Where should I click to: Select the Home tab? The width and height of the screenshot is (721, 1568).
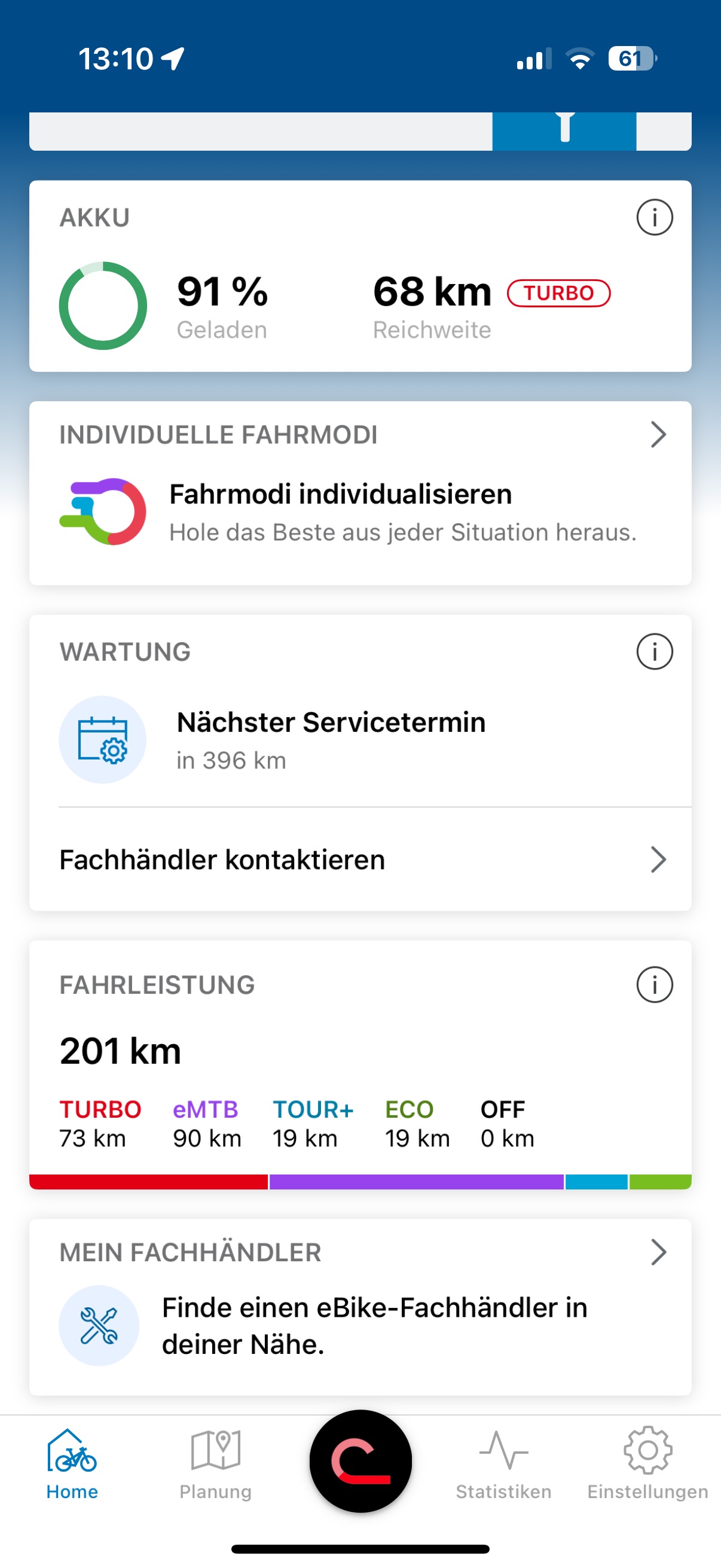pos(72,1465)
